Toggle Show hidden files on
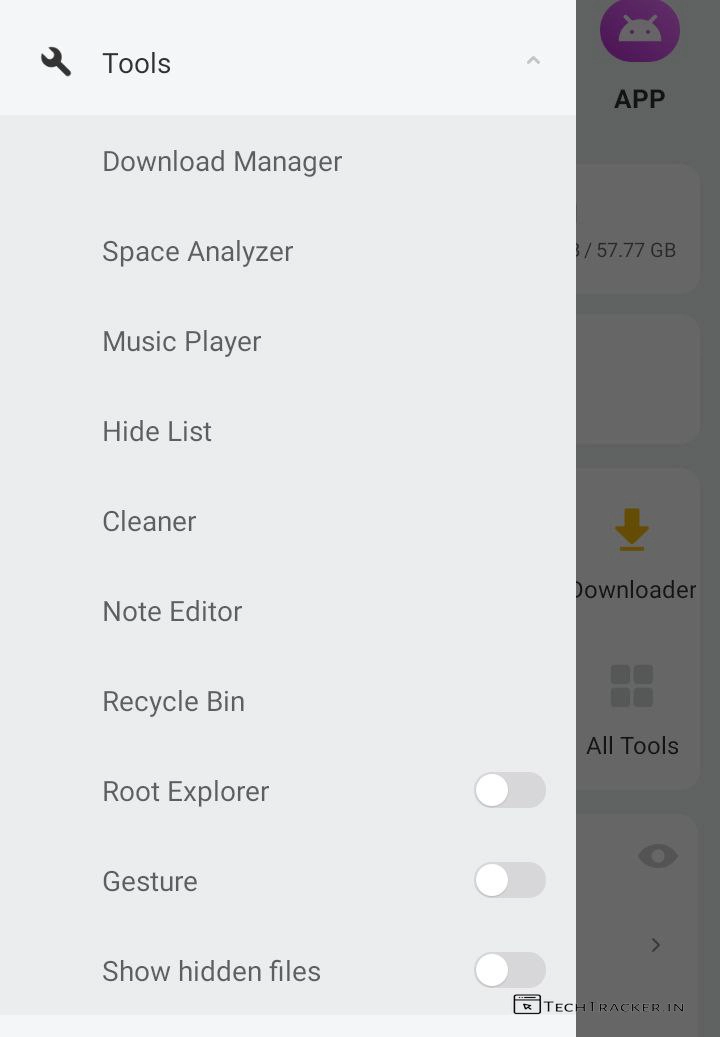Screen dimensions: 720x1037 click(509, 971)
